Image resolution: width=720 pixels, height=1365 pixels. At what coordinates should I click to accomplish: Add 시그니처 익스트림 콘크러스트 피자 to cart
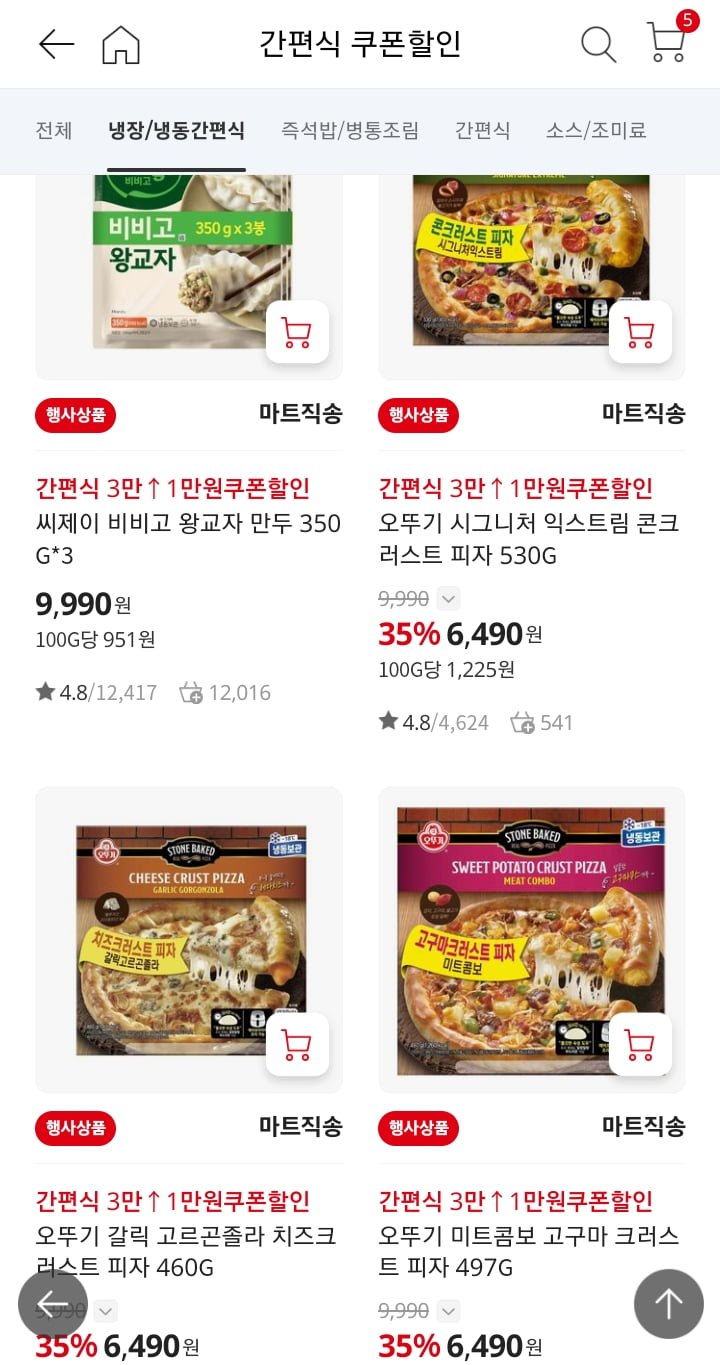point(640,332)
